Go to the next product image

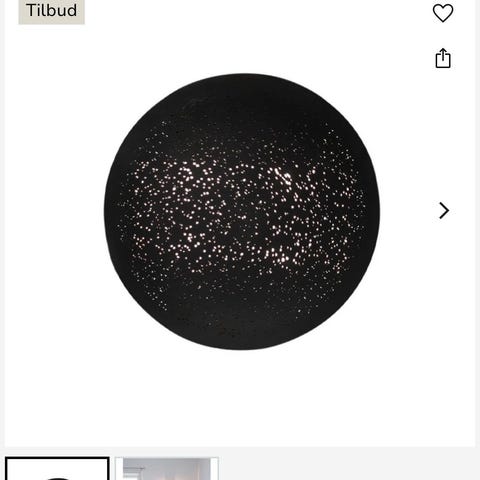tap(444, 211)
